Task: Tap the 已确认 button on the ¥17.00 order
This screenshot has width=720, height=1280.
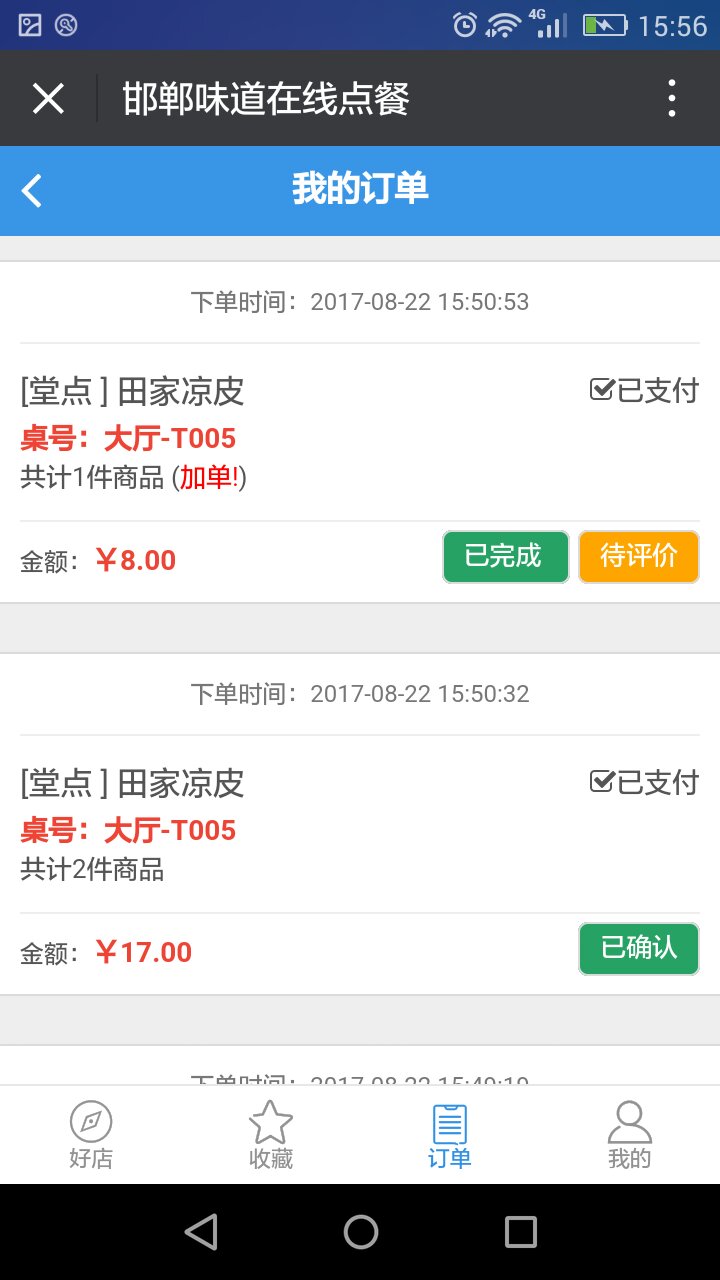Action: pyautogui.click(x=638, y=949)
